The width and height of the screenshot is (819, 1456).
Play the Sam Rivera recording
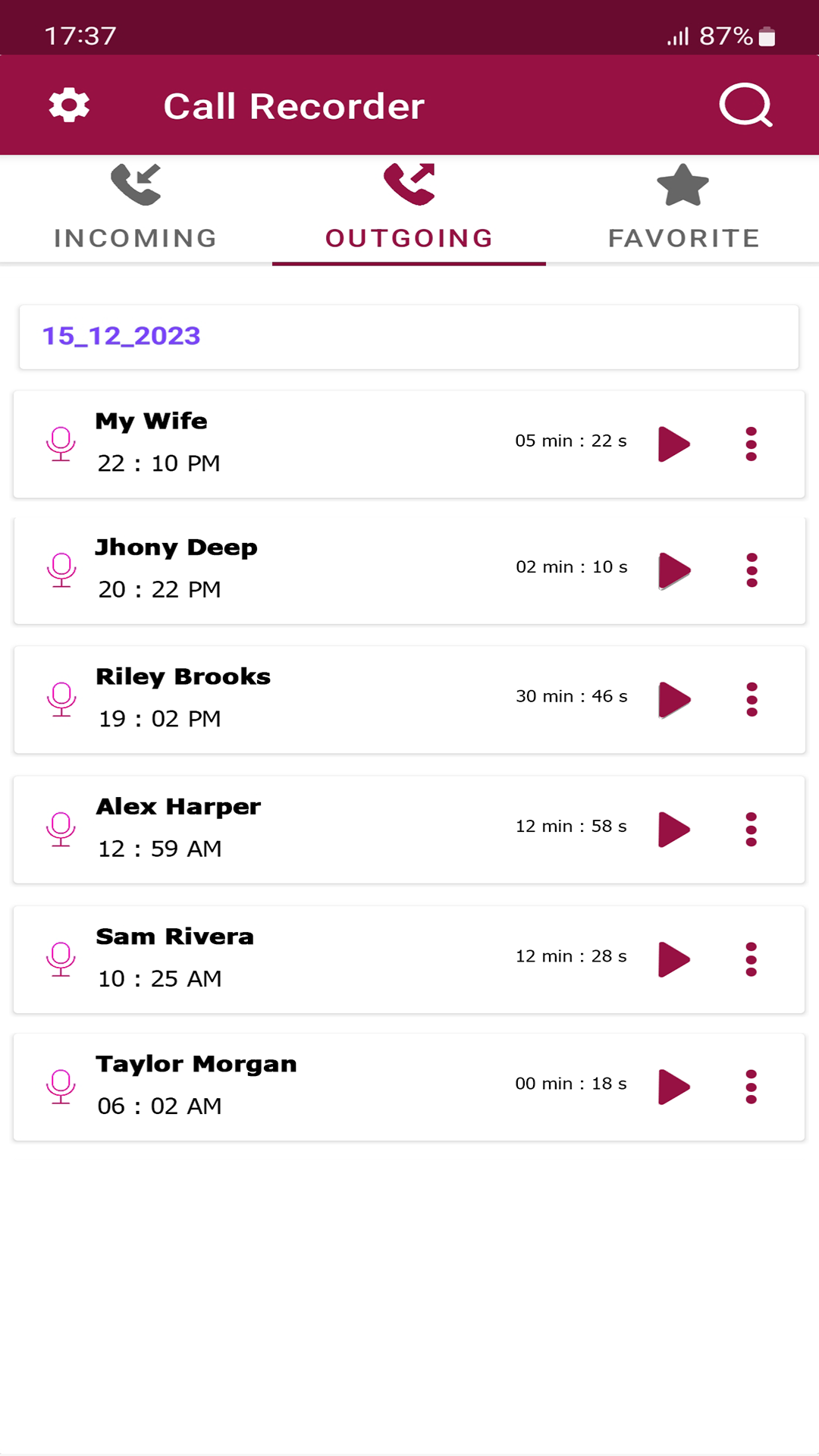click(x=673, y=960)
